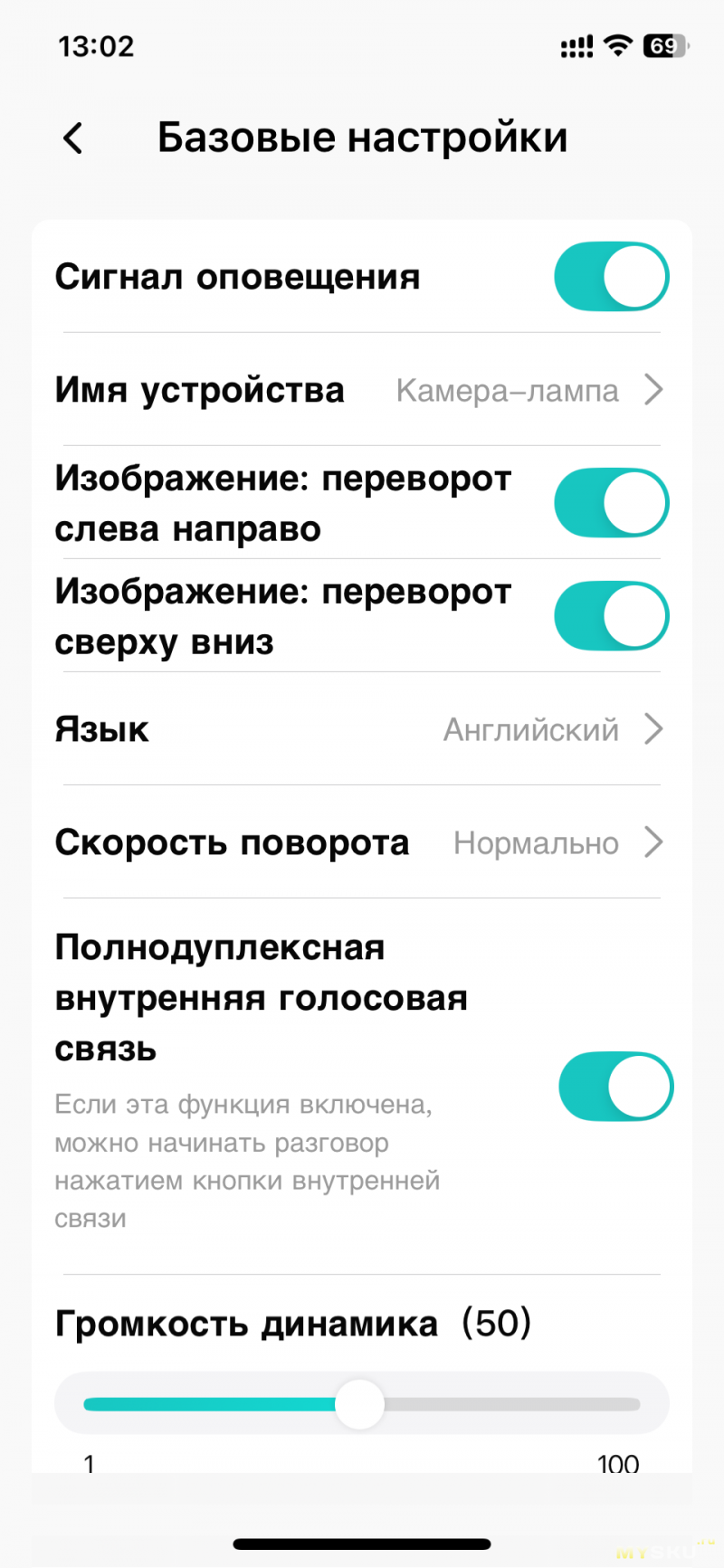The image size is (724, 1568).
Task: Turn off the Сигнал оповещения switch
Action: click(x=611, y=276)
